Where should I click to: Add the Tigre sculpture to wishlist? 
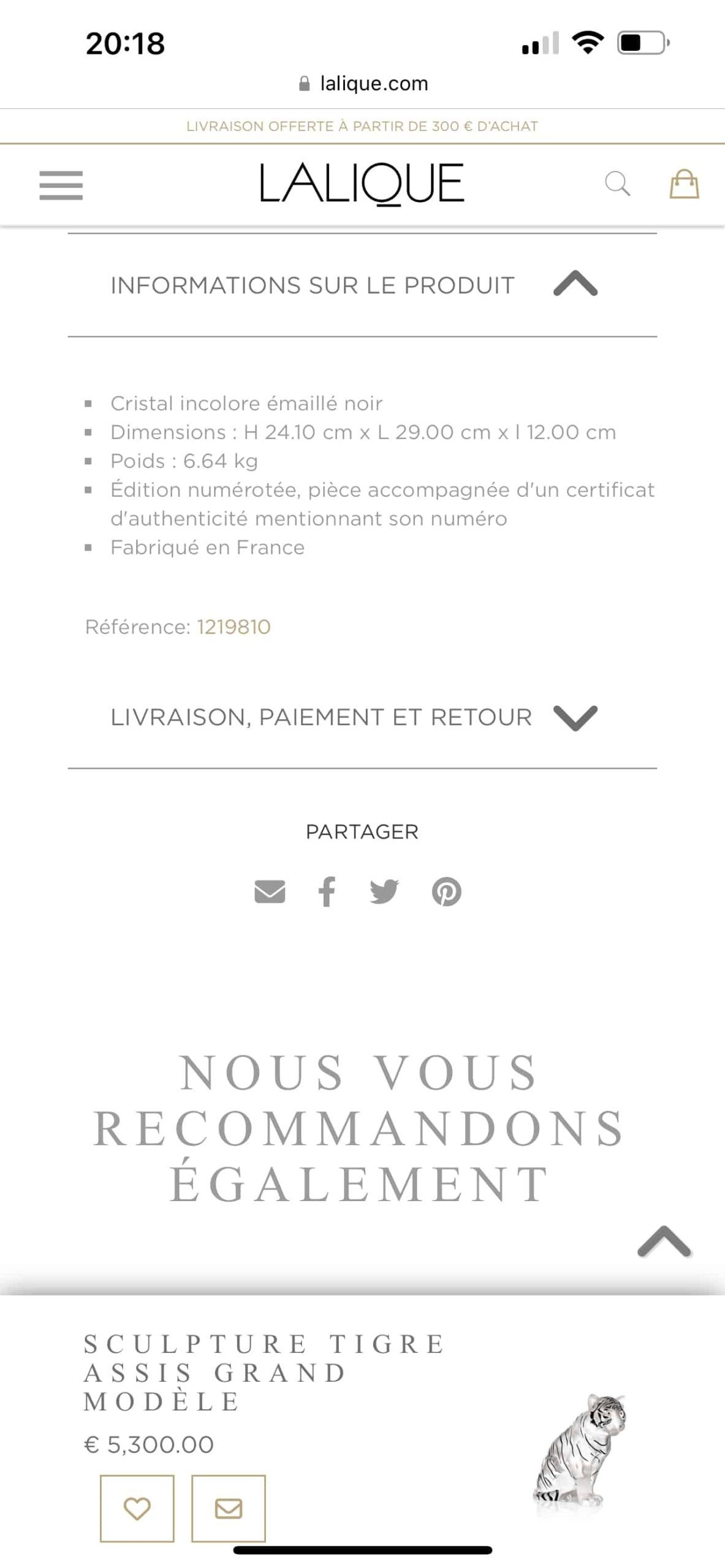(x=137, y=1509)
